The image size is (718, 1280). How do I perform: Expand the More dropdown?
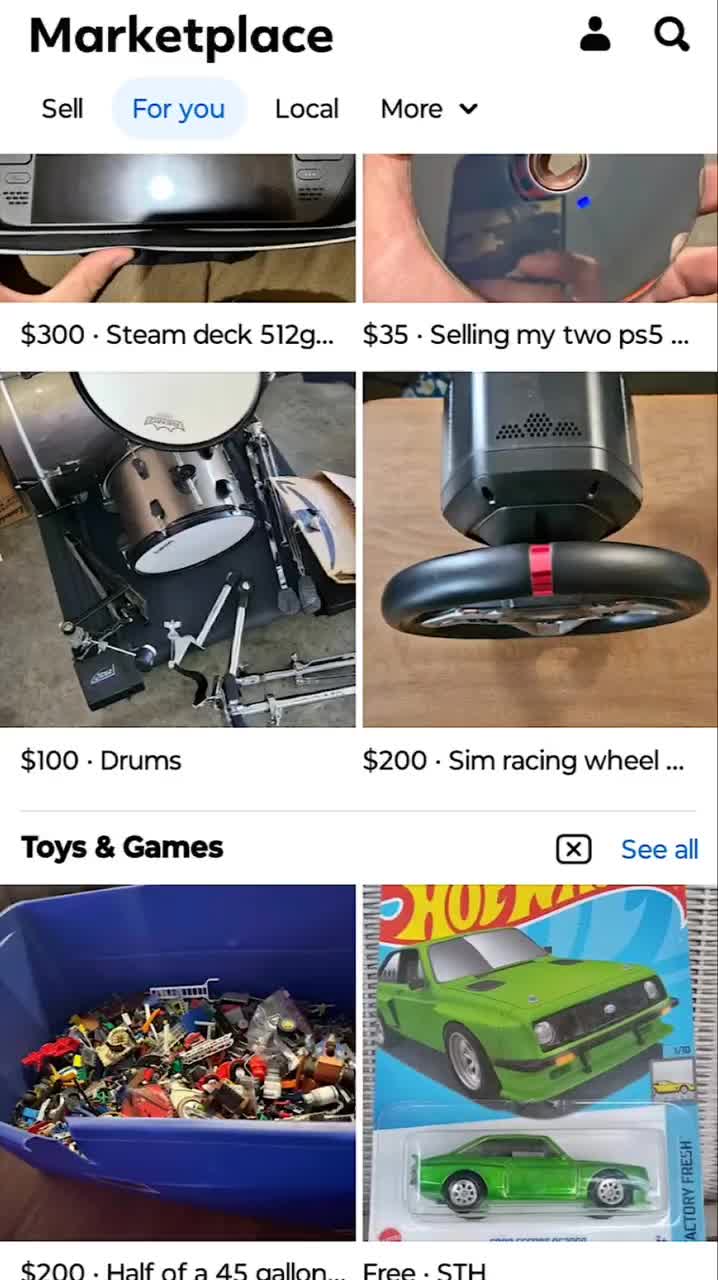pyautogui.click(x=429, y=109)
